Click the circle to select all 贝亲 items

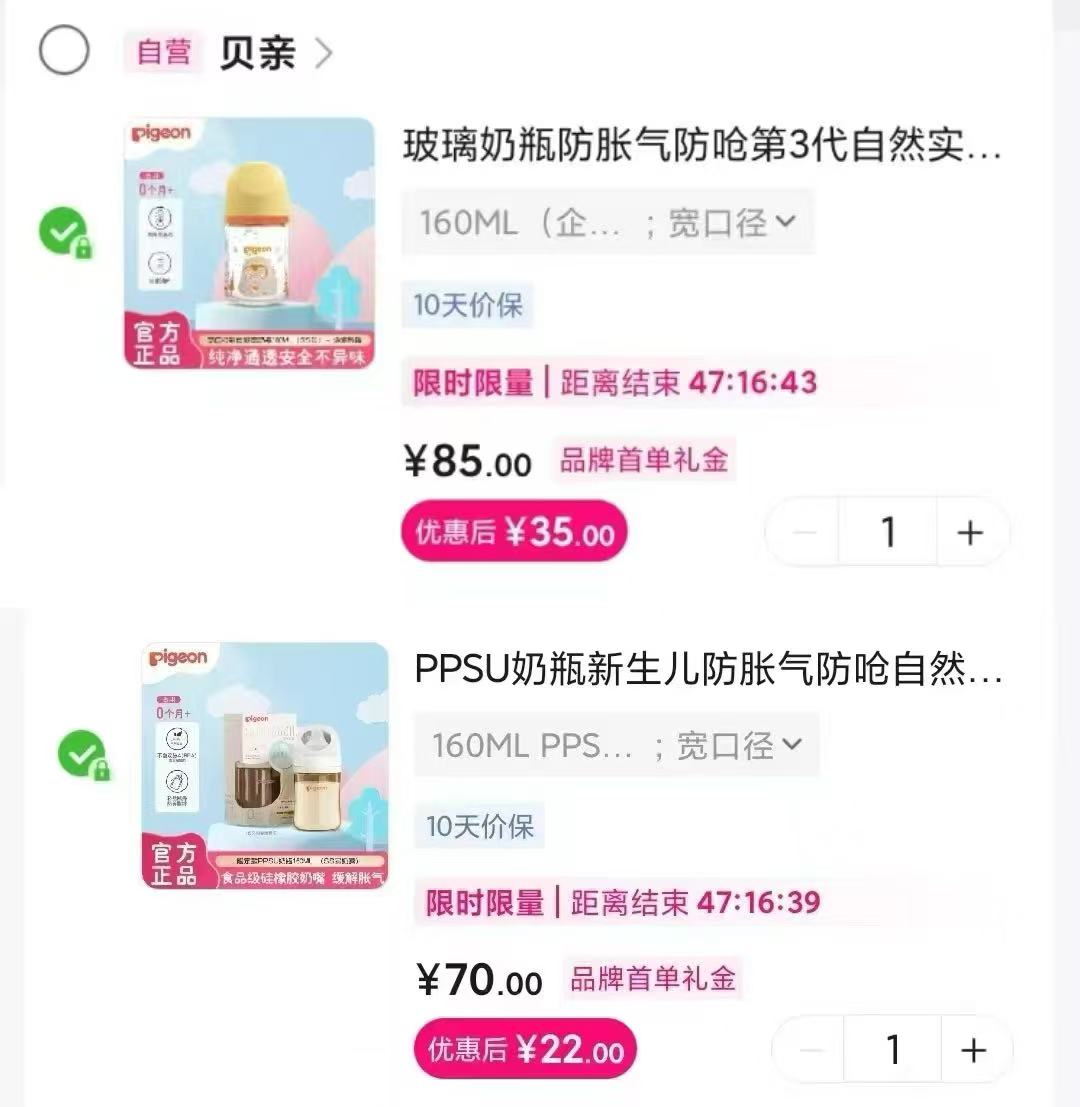pos(64,50)
